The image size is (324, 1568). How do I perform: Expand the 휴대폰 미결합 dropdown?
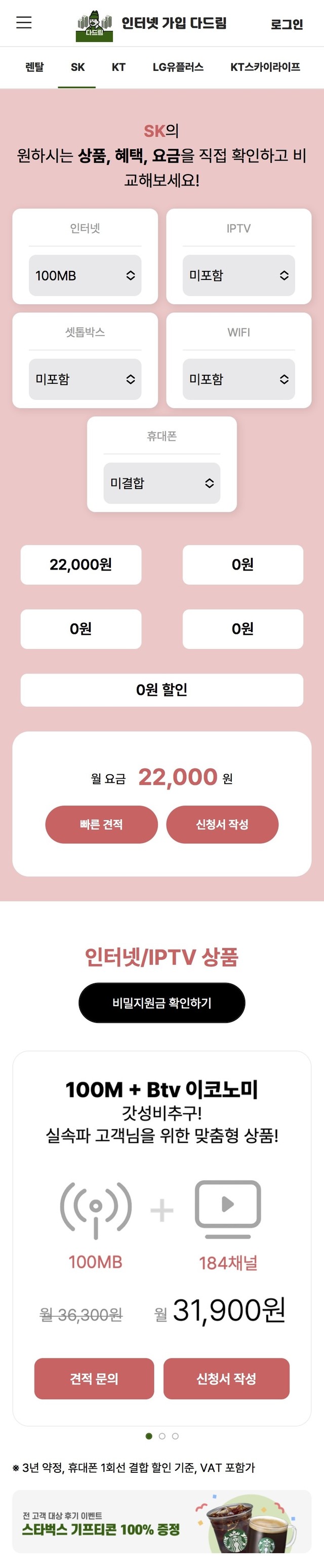(162, 484)
